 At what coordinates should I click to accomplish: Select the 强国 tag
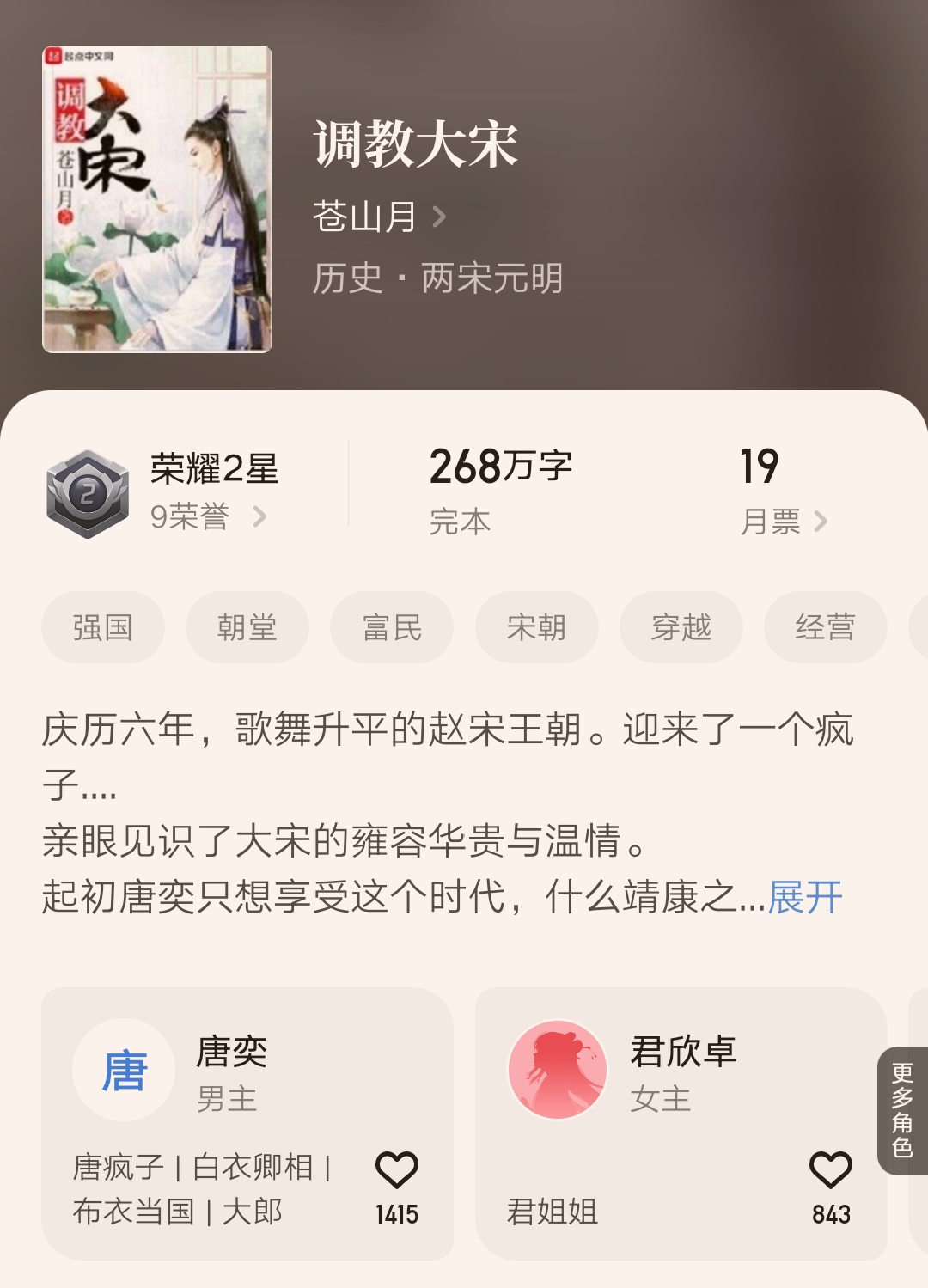click(103, 627)
